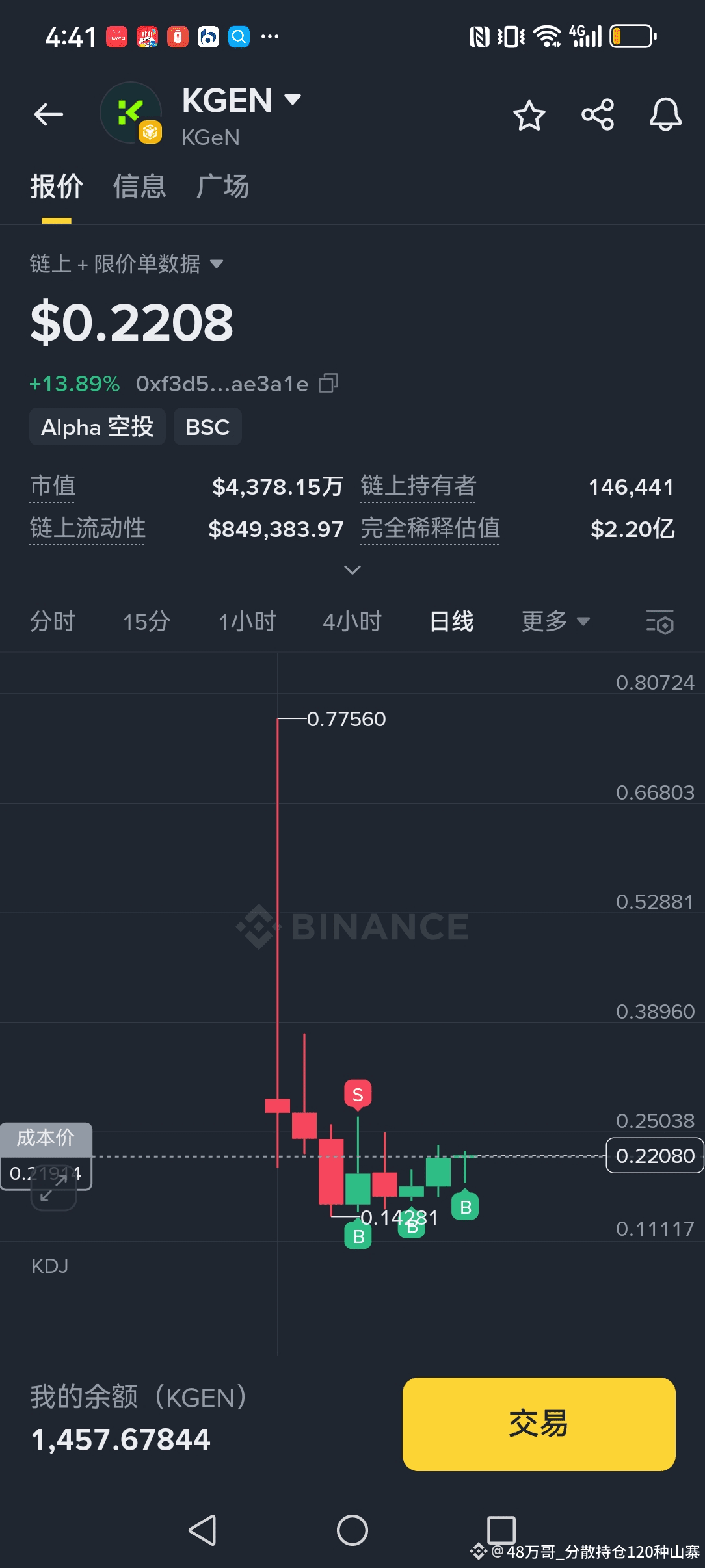Go to the home screen via the system home button
The height and width of the screenshot is (1568, 705).
(x=352, y=1530)
